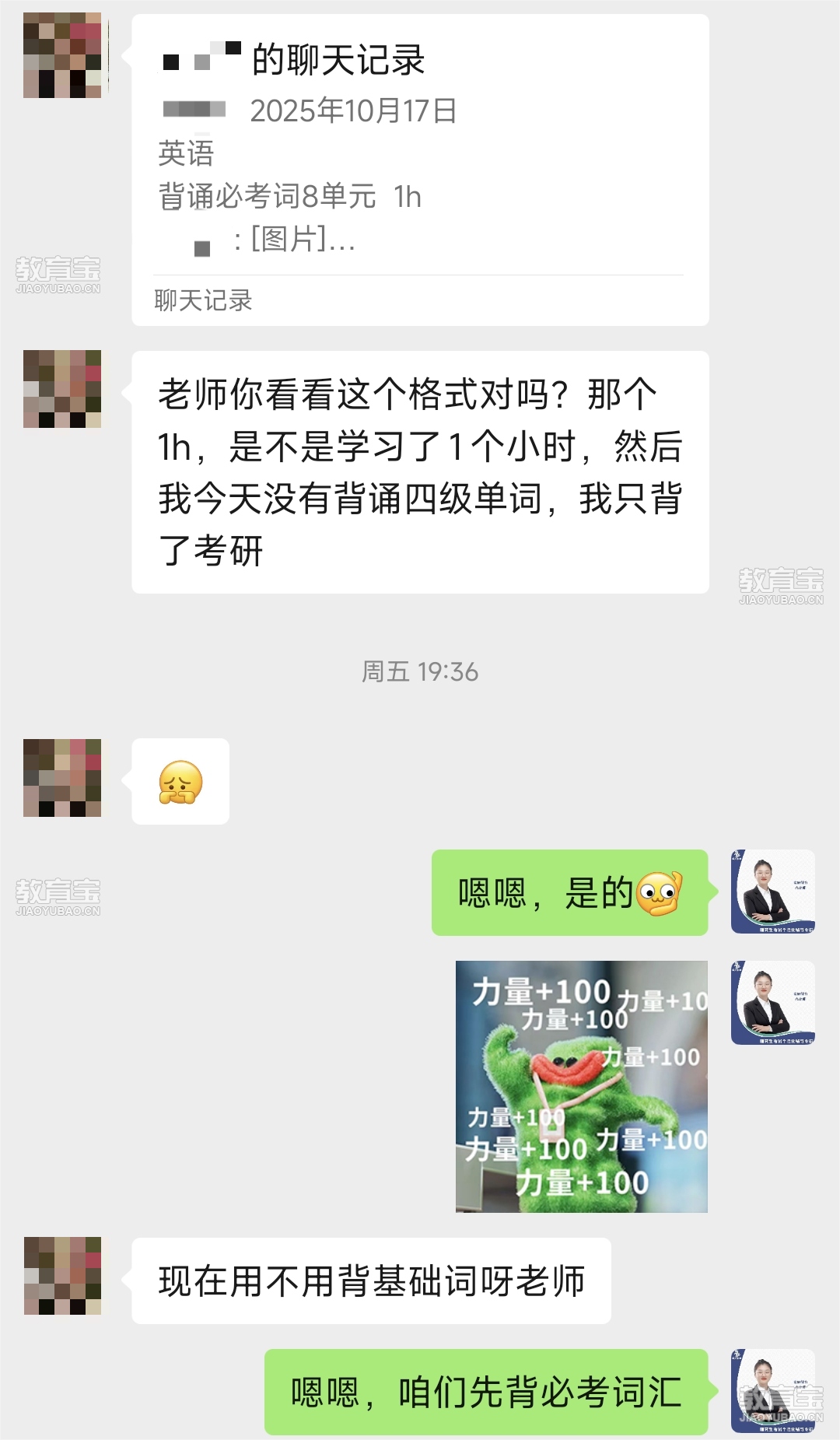
Task: Open sender's avatar beside 现在用不用背基础词呀老师
Action: coord(62,1276)
